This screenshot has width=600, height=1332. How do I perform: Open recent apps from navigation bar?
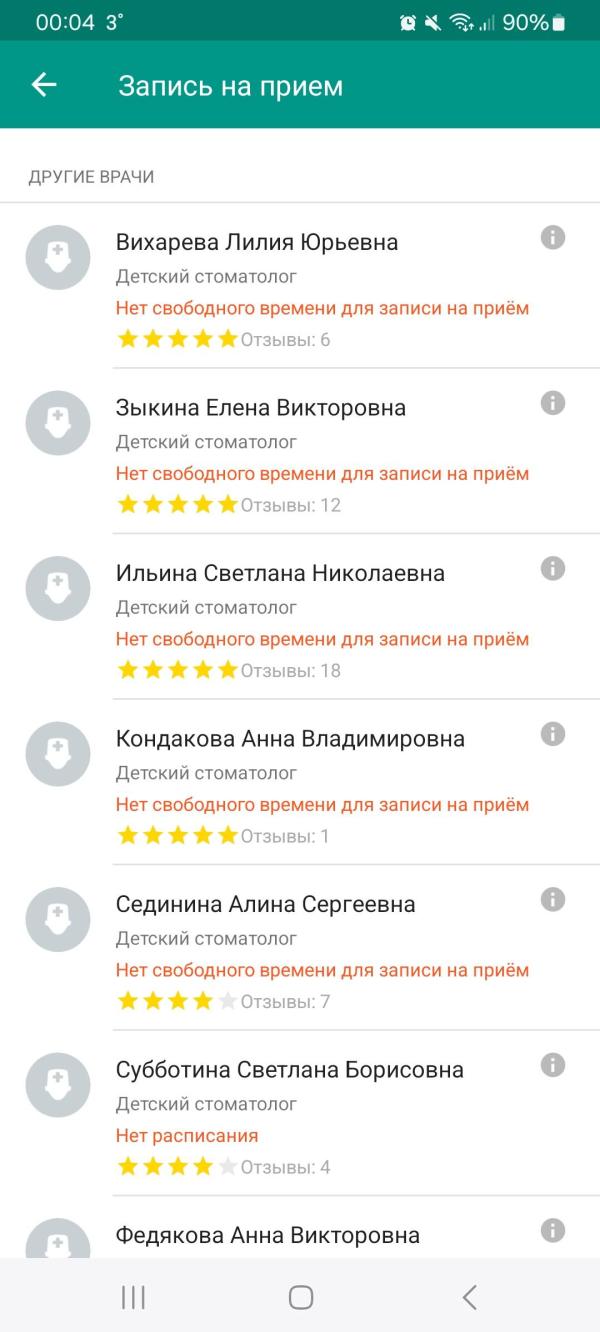click(x=133, y=1297)
